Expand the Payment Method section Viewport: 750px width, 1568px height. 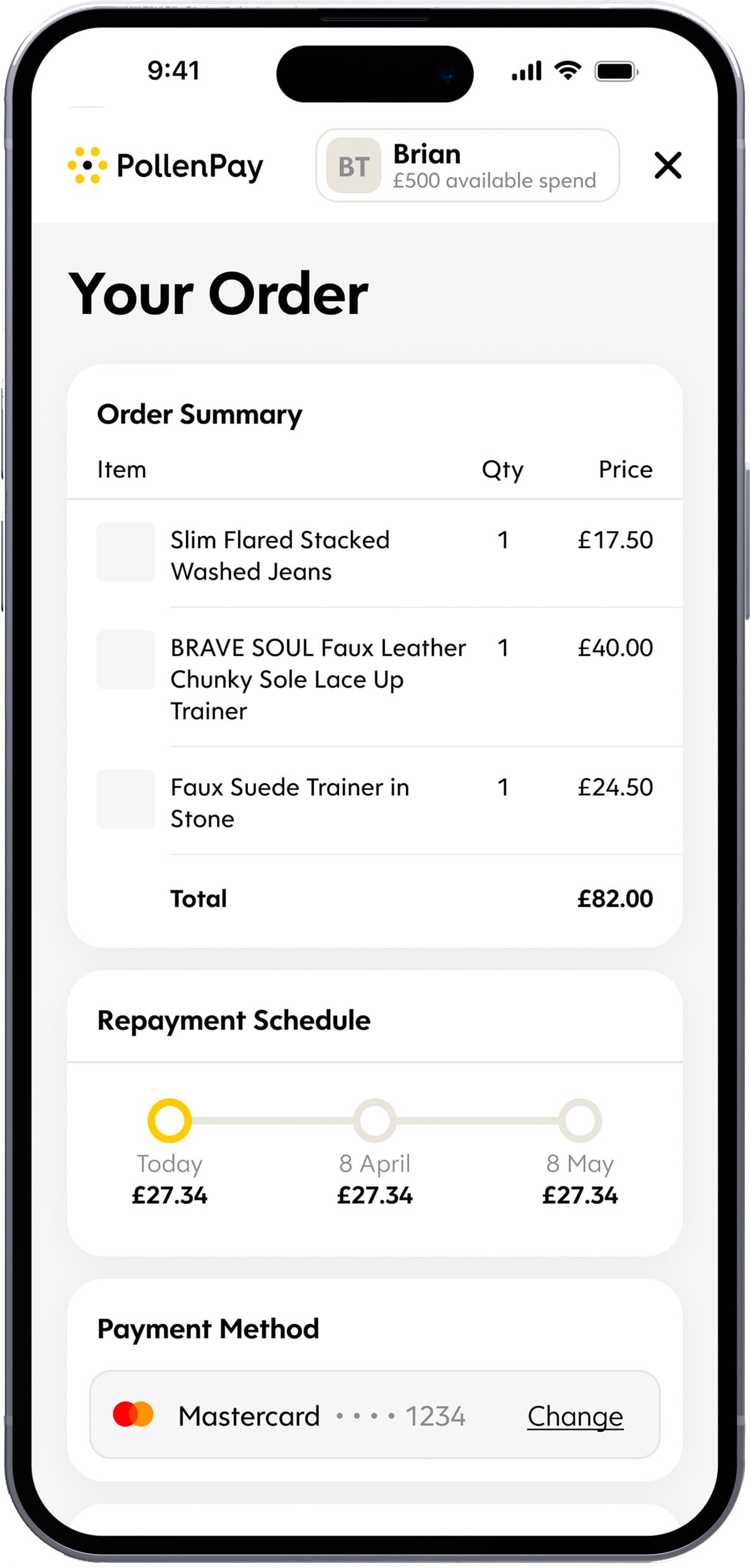[207, 1328]
